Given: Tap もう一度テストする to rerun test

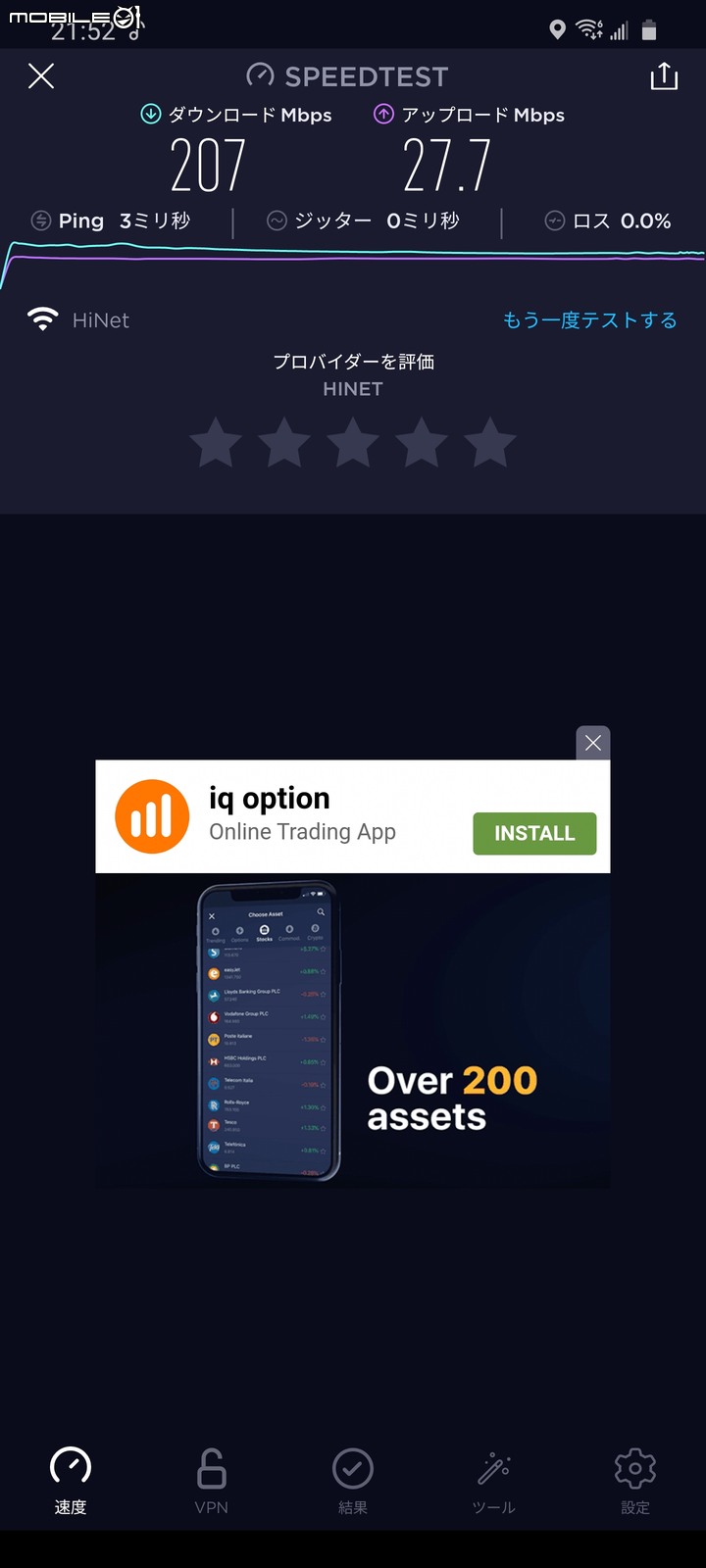Looking at the screenshot, I should coord(589,320).
